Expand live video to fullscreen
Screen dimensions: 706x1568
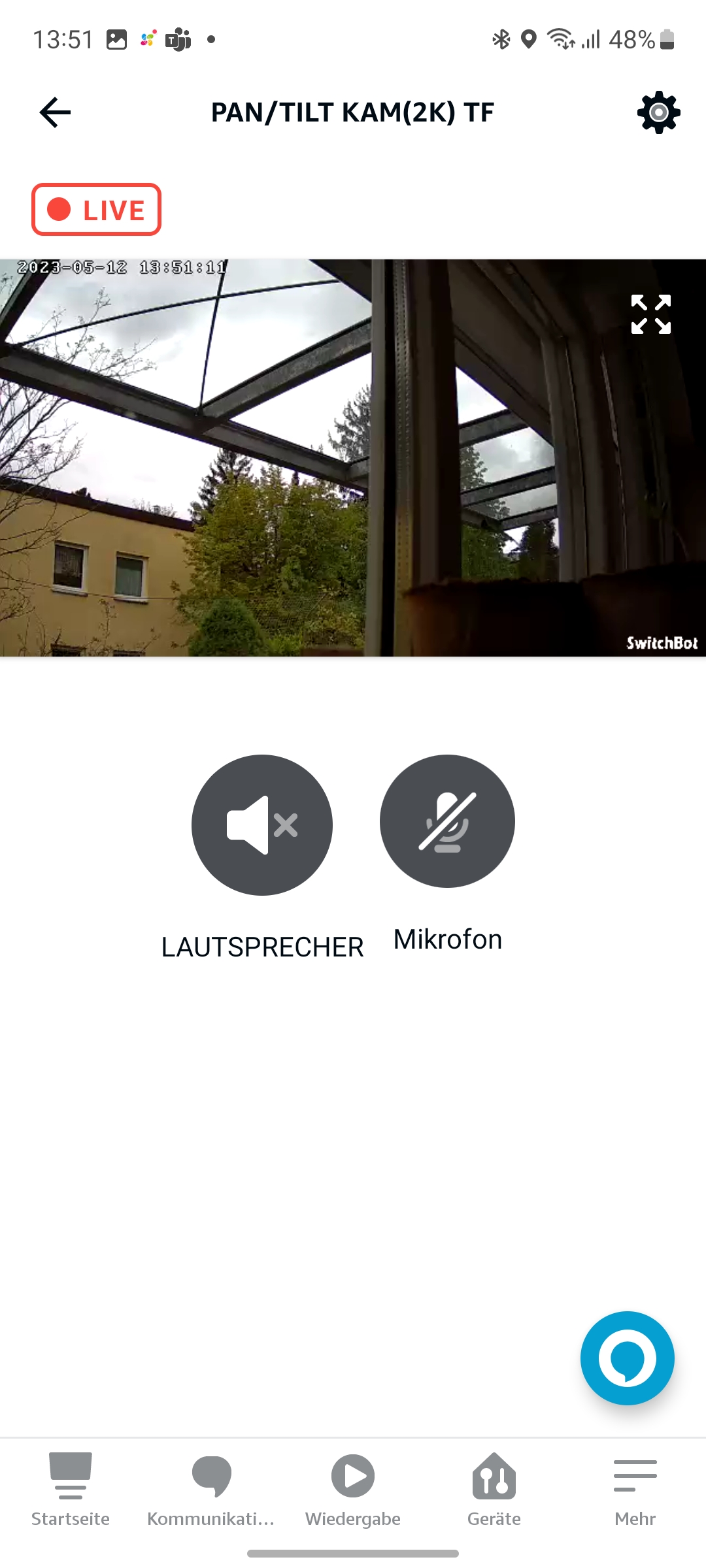650,314
